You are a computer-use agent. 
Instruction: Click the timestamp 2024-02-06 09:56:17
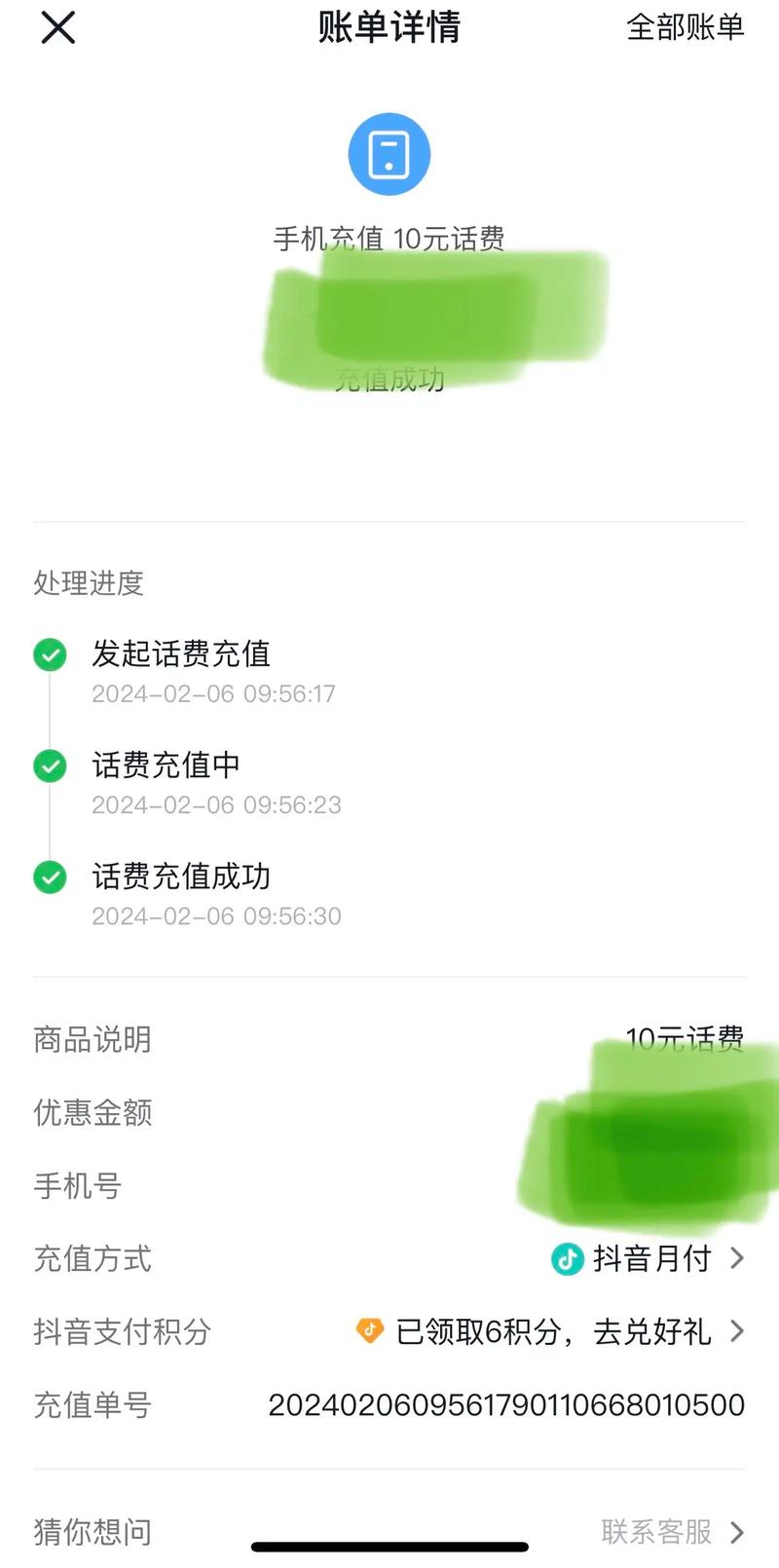[x=215, y=693]
